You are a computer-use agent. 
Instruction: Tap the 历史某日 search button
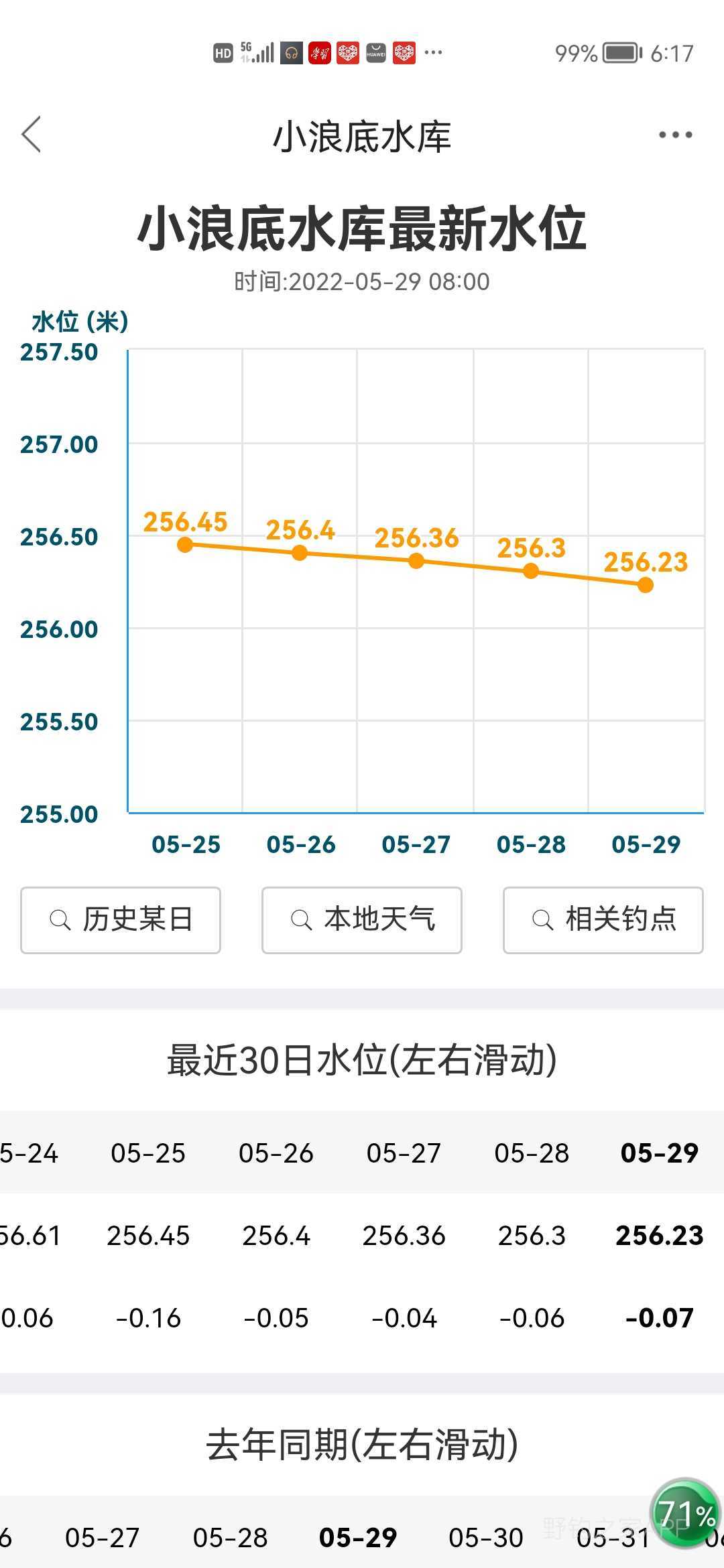[x=121, y=920]
